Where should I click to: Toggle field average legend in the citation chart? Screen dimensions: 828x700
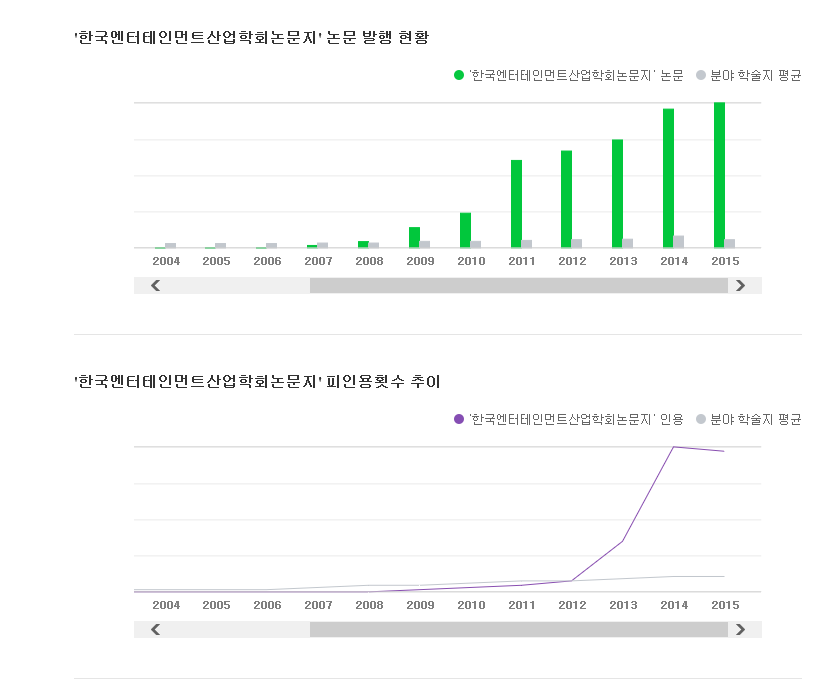point(749,419)
